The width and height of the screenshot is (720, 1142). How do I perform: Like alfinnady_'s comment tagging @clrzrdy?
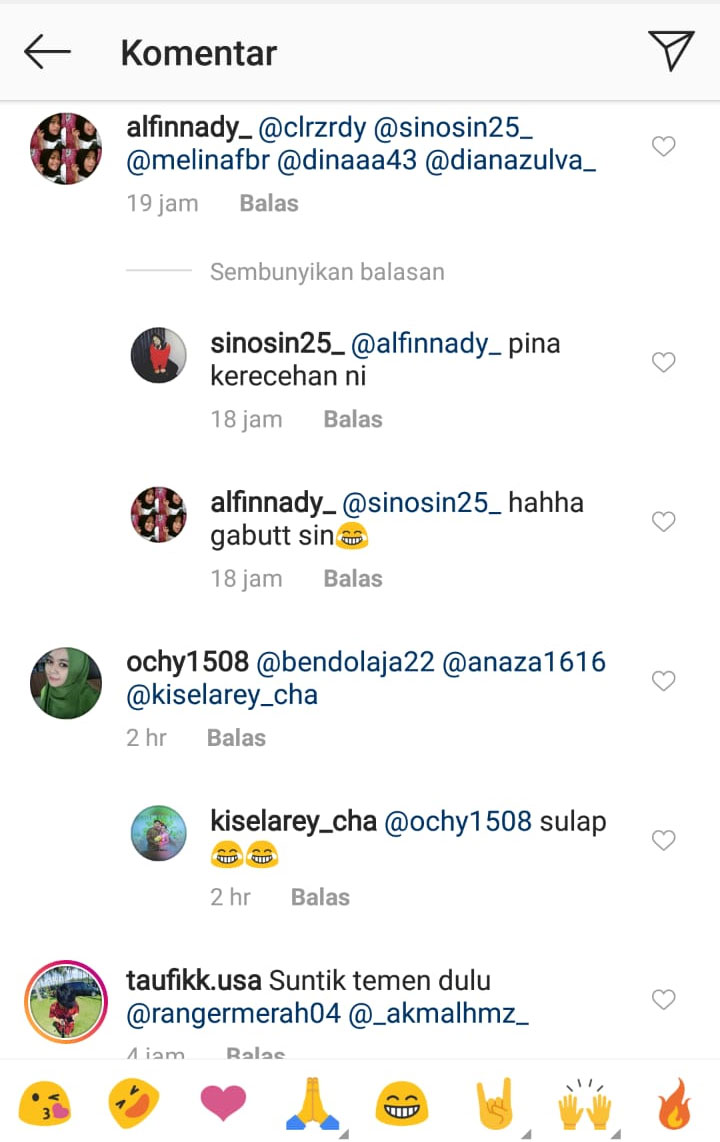click(x=663, y=147)
